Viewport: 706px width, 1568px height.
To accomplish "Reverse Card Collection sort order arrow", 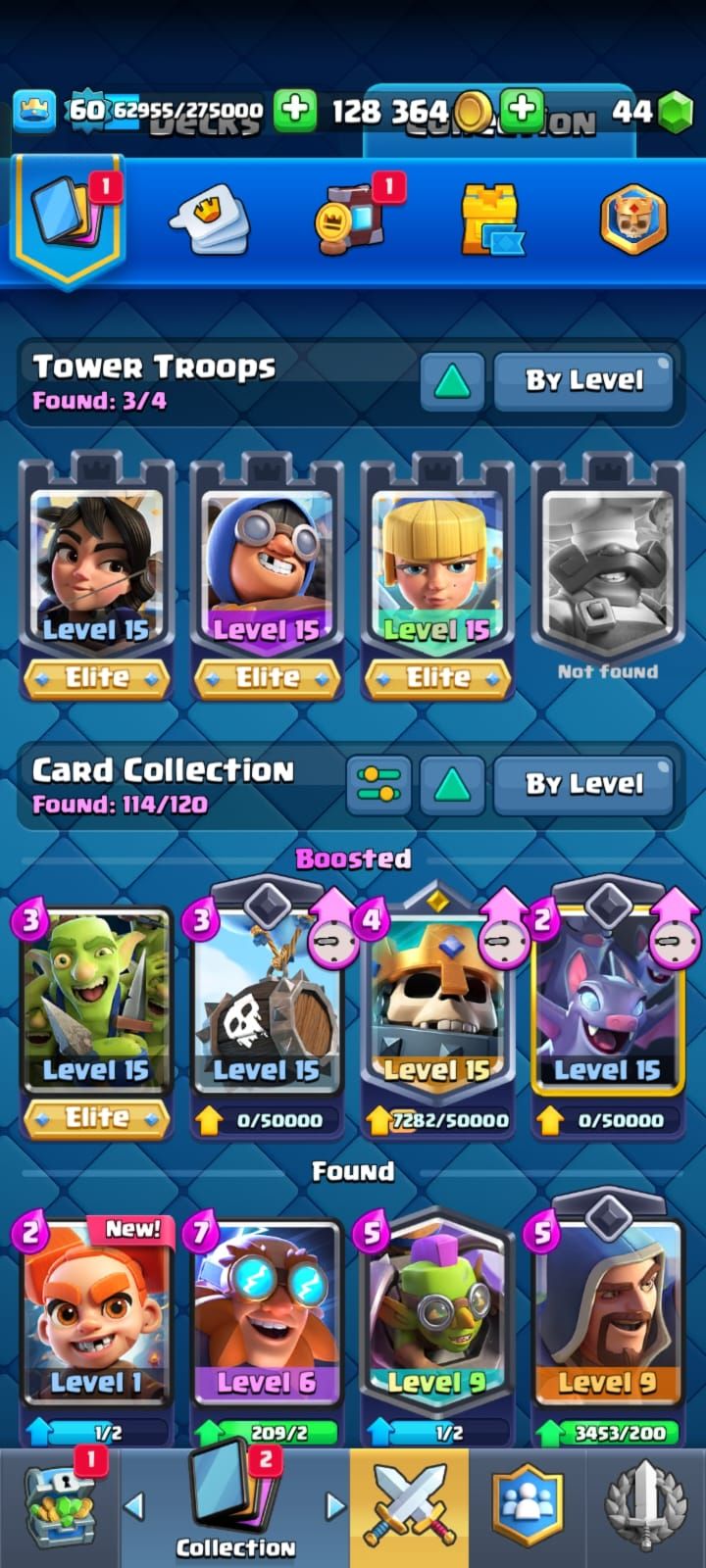I will pos(452,784).
